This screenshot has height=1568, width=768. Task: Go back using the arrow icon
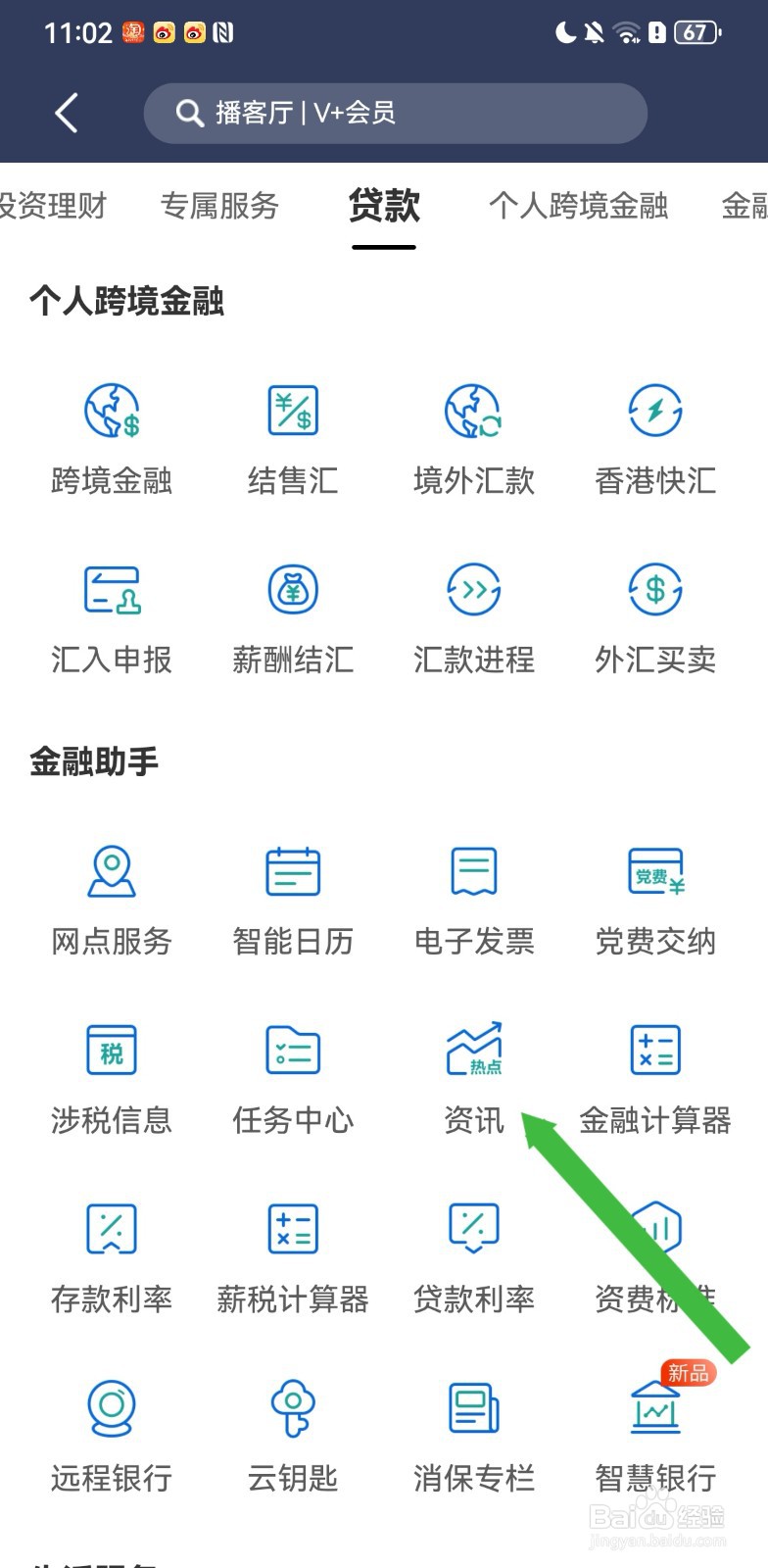[67, 113]
